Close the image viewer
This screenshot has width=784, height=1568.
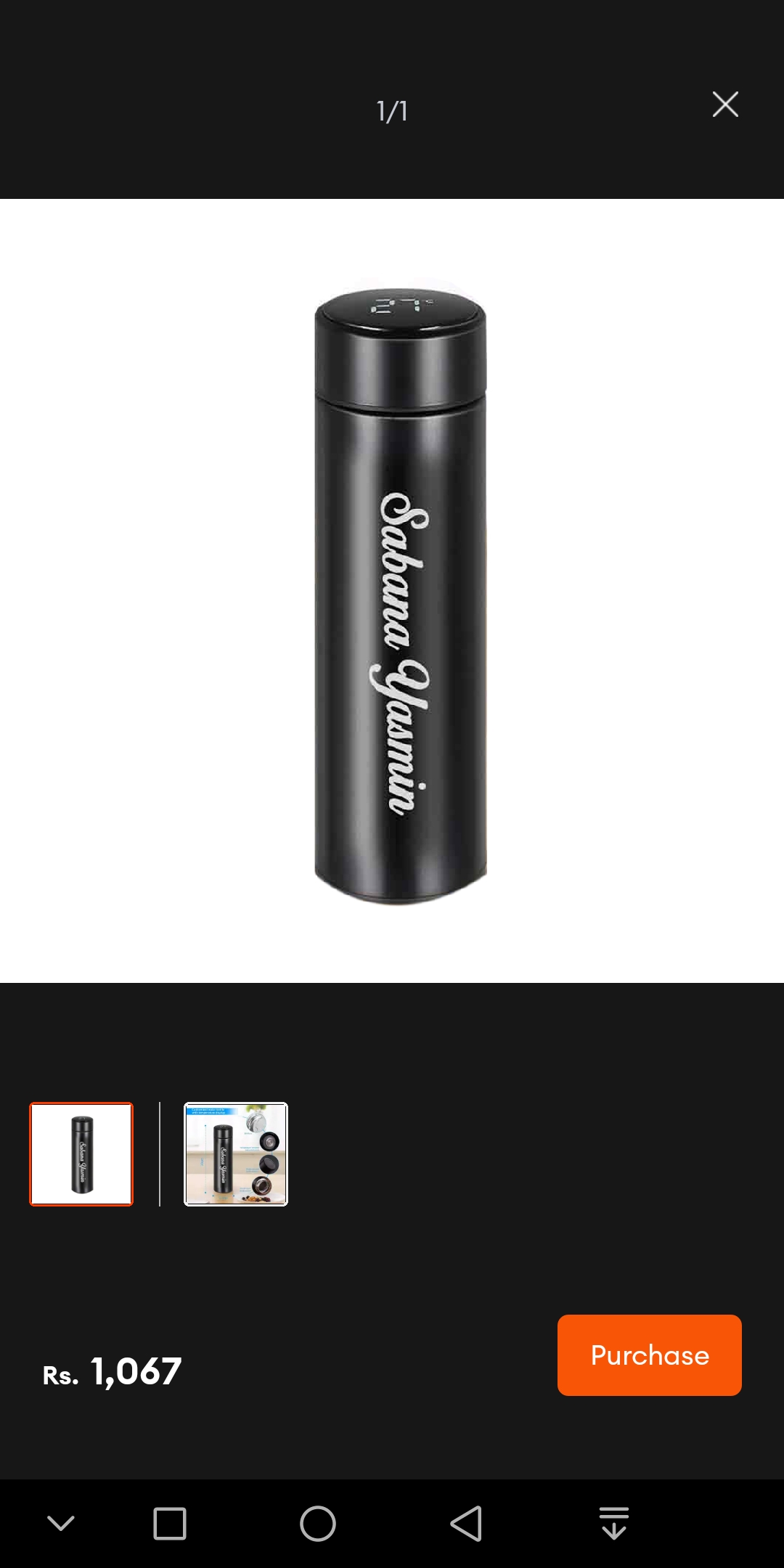725,105
